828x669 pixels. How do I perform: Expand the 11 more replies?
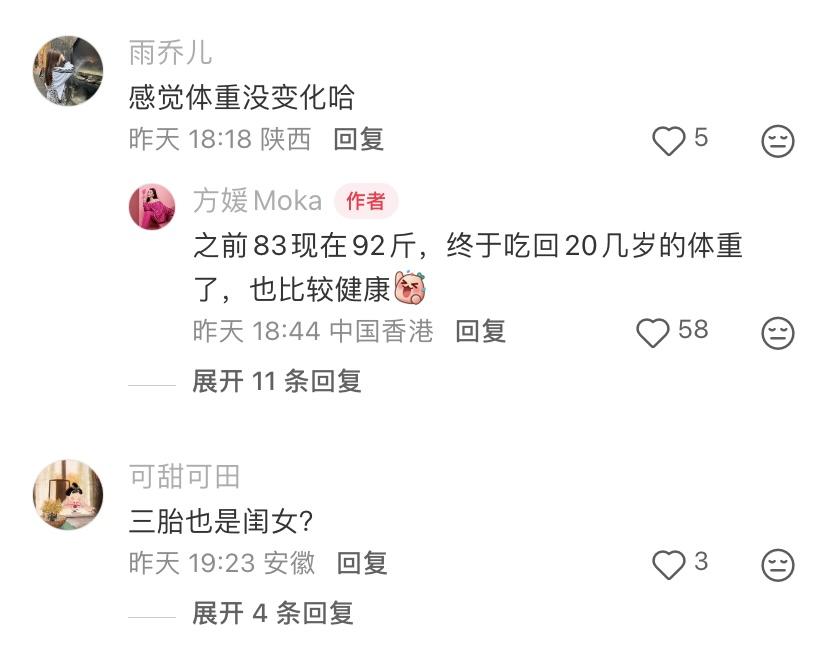coord(276,381)
